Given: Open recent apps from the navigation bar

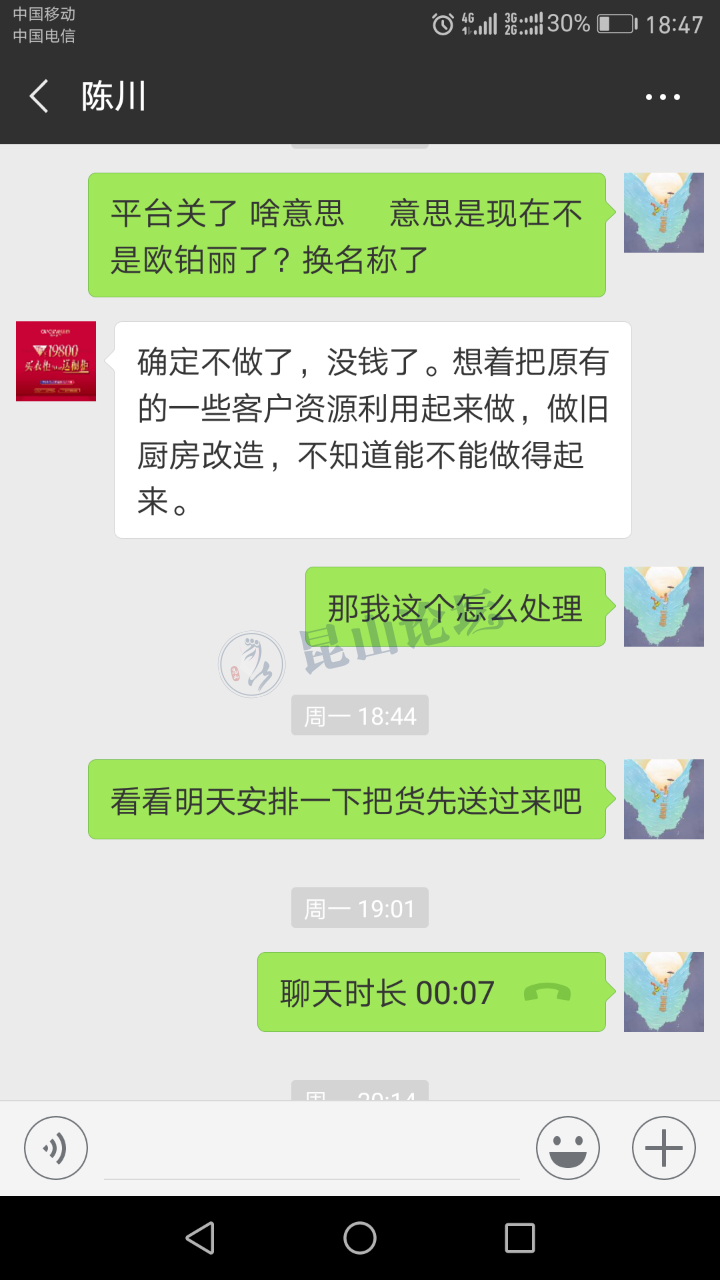Looking at the screenshot, I should tap(520, 1238).
